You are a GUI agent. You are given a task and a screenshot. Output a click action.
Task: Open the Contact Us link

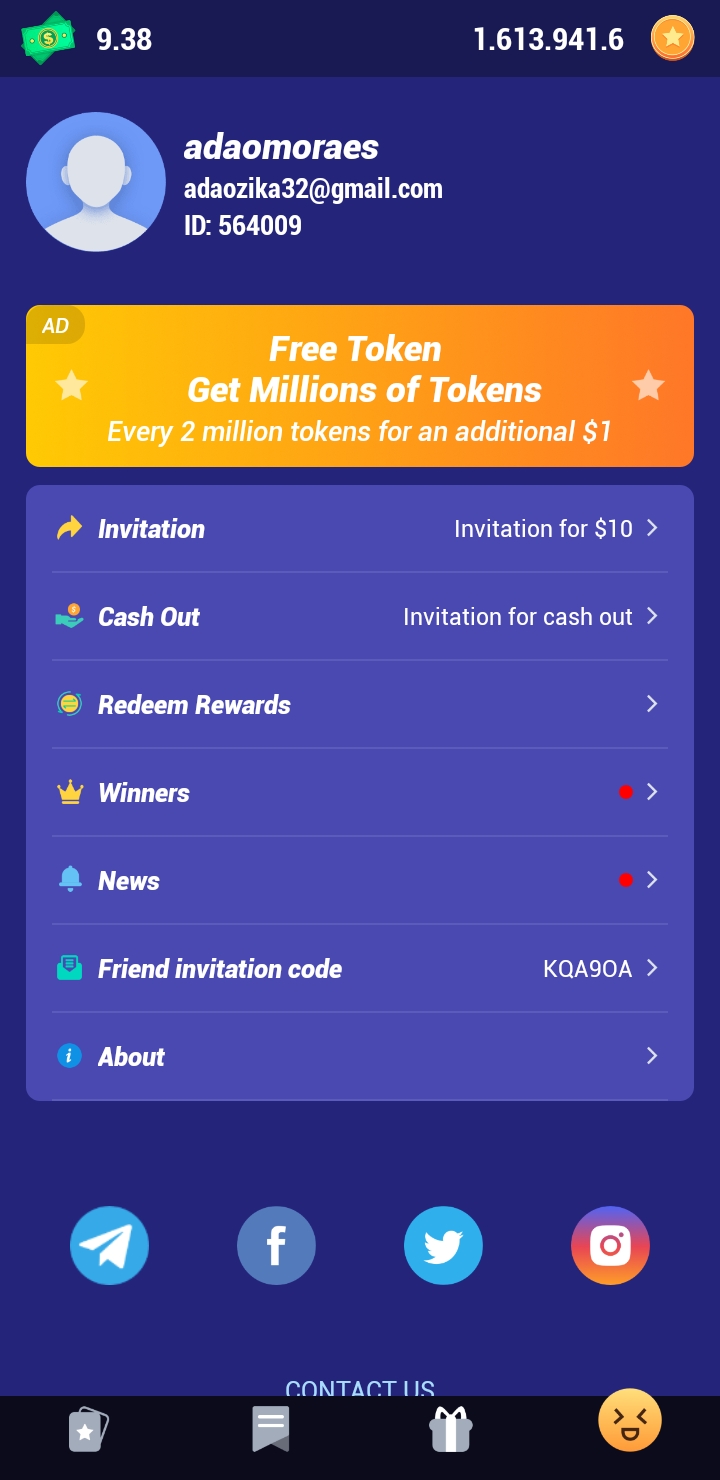click(x=360, y=1388)
